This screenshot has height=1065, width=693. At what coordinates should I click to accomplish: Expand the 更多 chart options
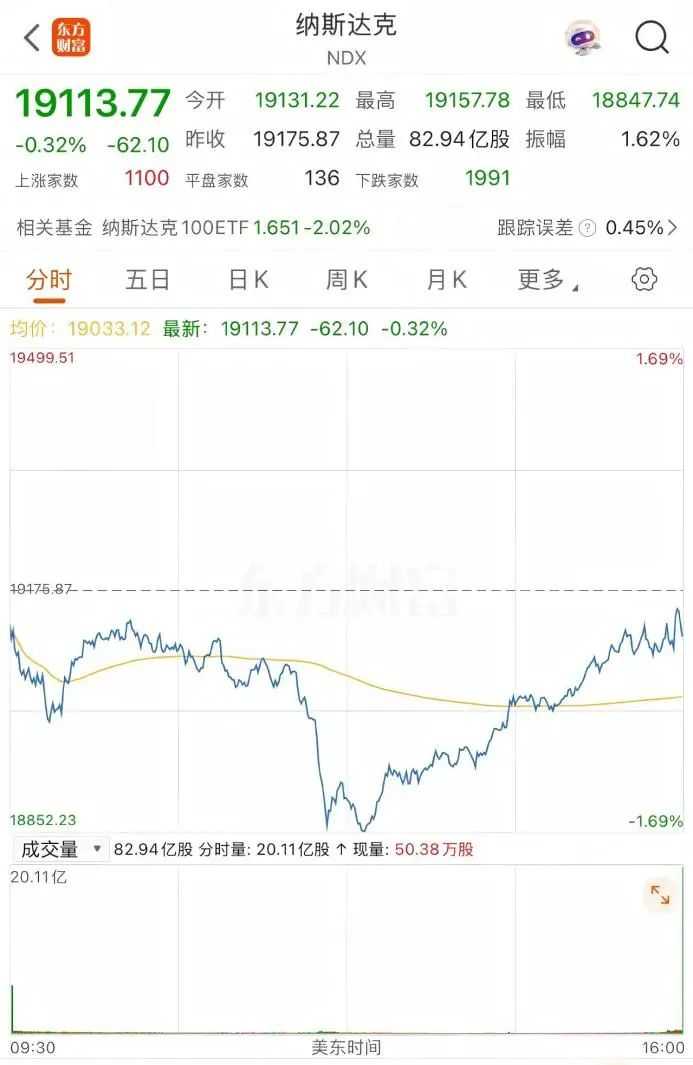546,280
